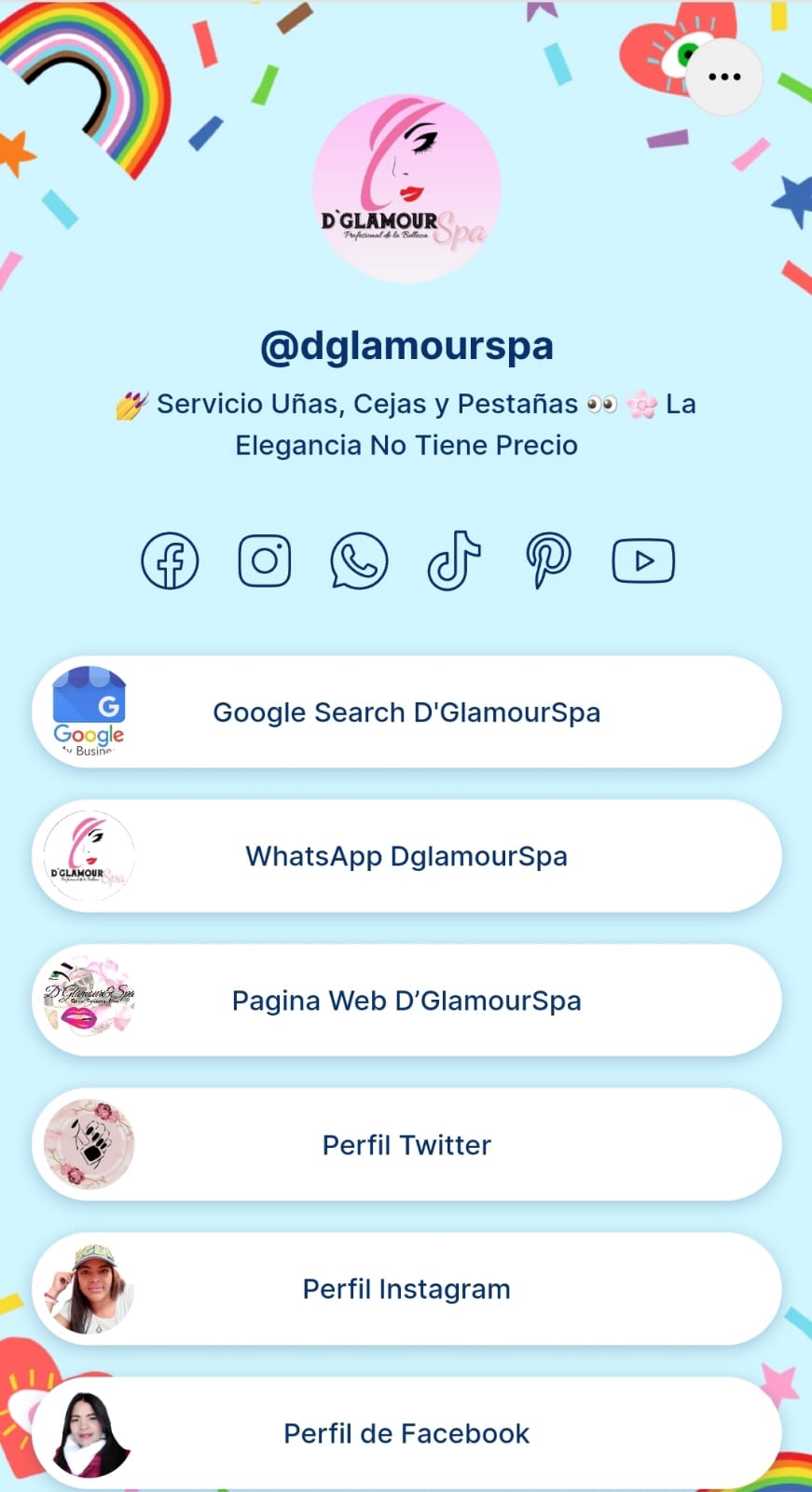Open the three-dot overflow menu
The height and width of the screenshot is (1492, 812).
pos(724,77)
